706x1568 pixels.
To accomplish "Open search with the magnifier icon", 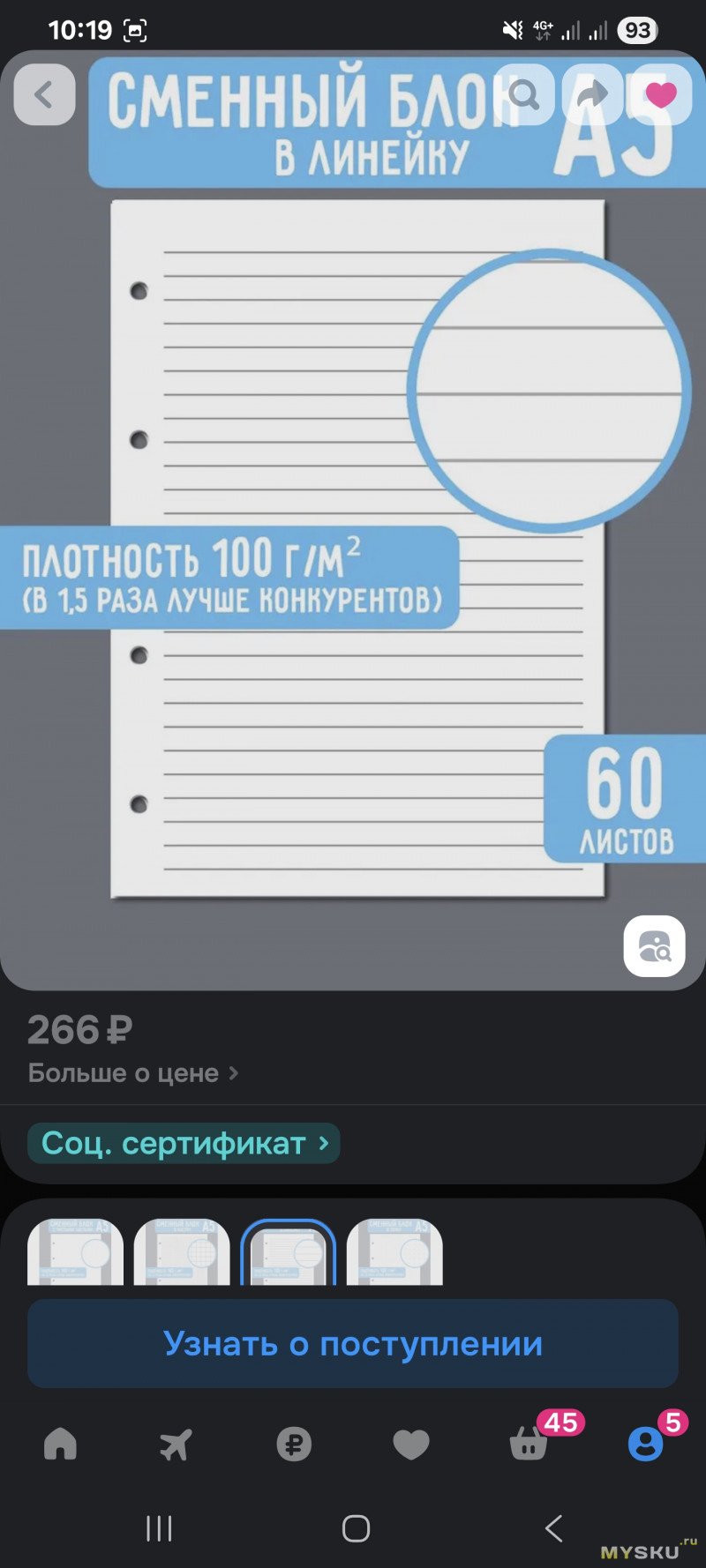I will (524, 94).
